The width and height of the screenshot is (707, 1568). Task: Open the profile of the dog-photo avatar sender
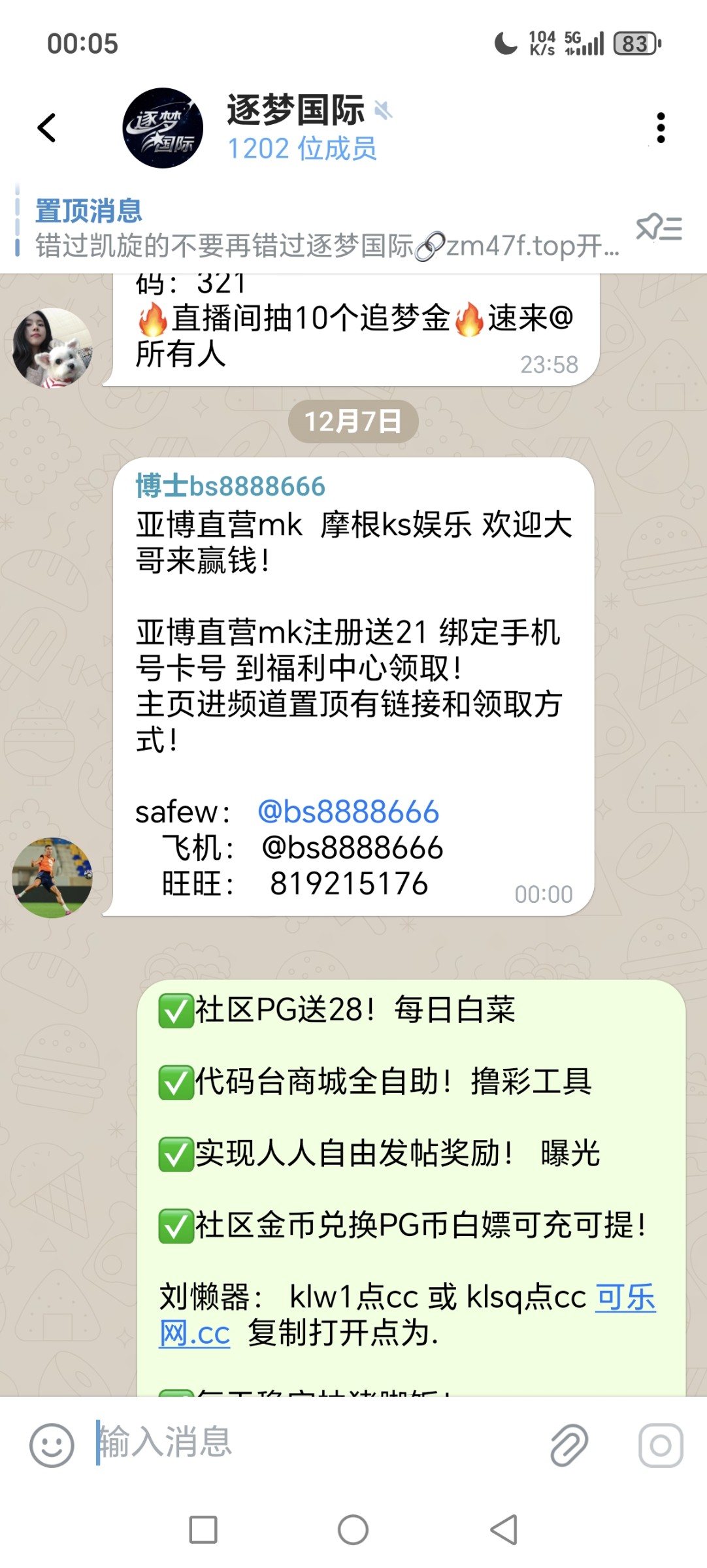tap(52, 348)
